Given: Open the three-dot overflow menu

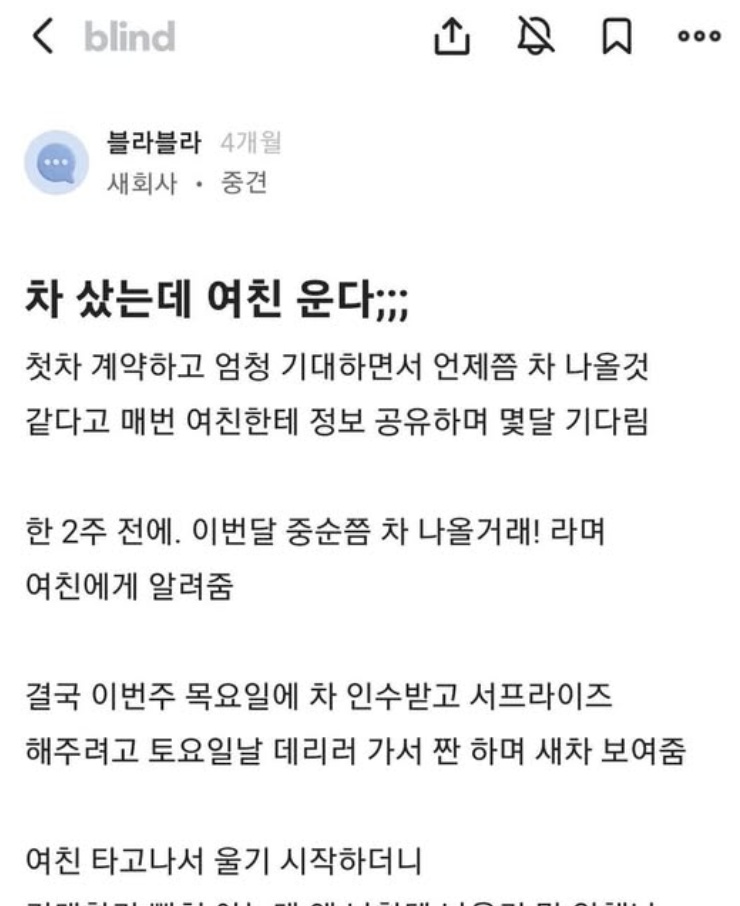Looking at the screenshot, I should coord(698,38).
